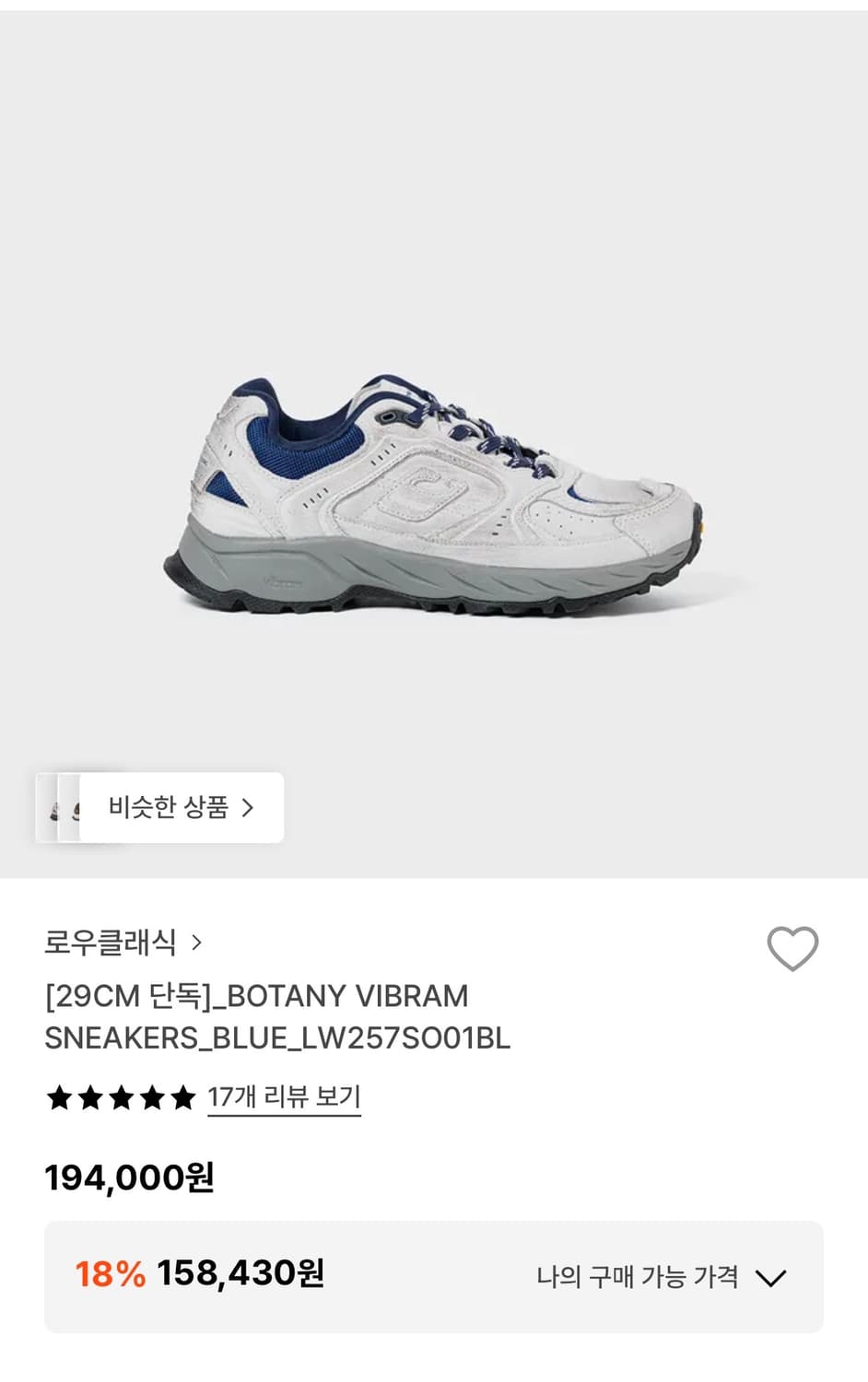
Task: Click the second star of the rating
Action: click(89, 1097)
